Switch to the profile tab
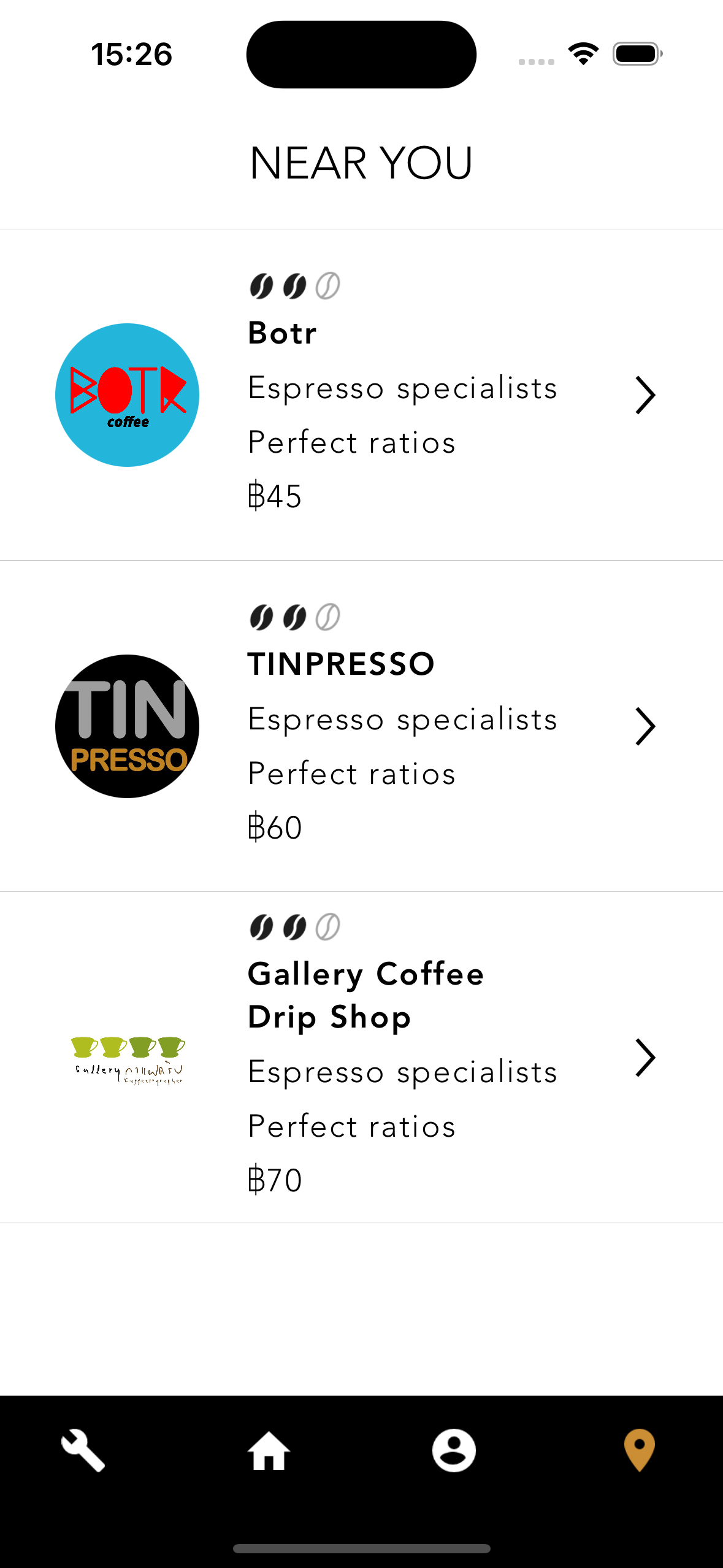Image resolution: width=723 pixels, height=1568 pixels. point(454,1451)
